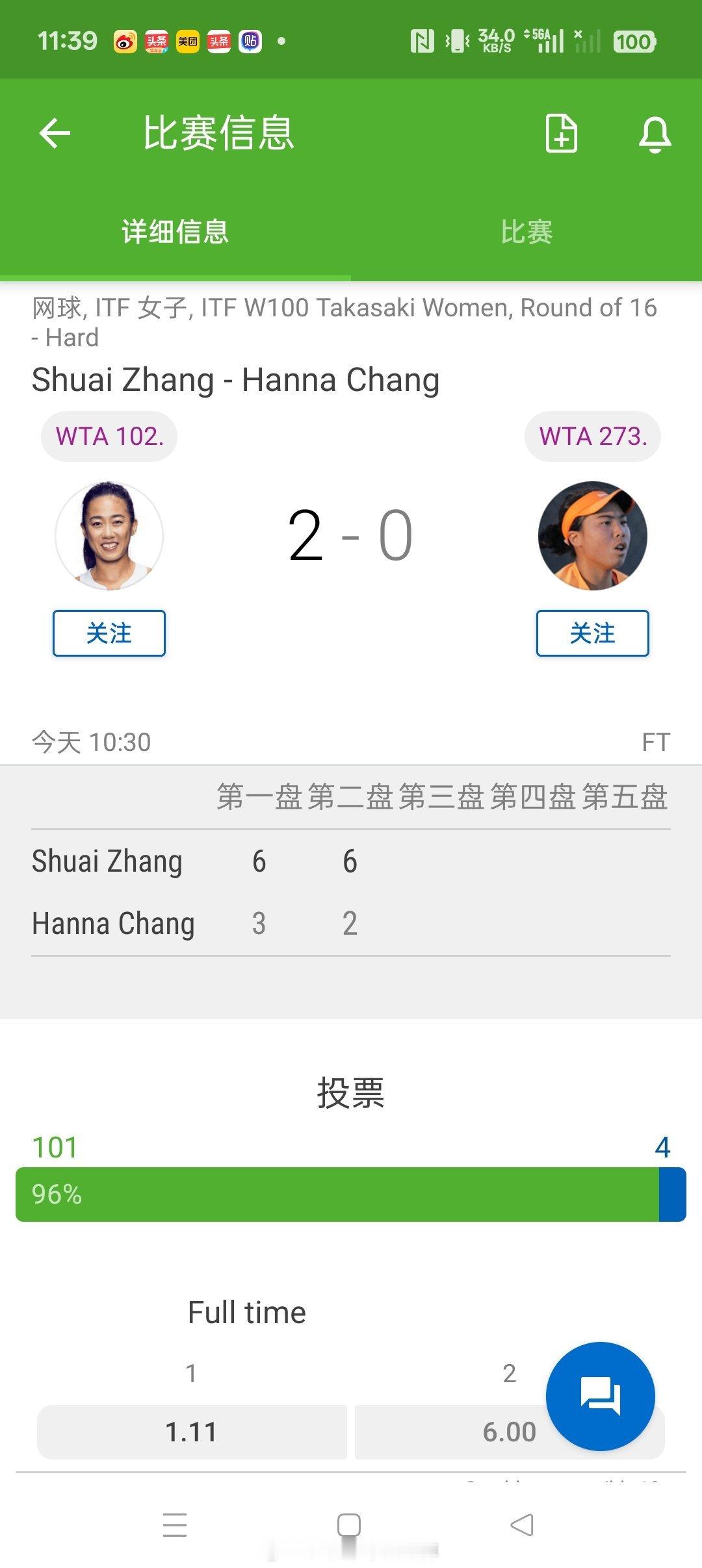
Task: Tap the Meituan icon in the status bar
Action: [x=187, y=41]
